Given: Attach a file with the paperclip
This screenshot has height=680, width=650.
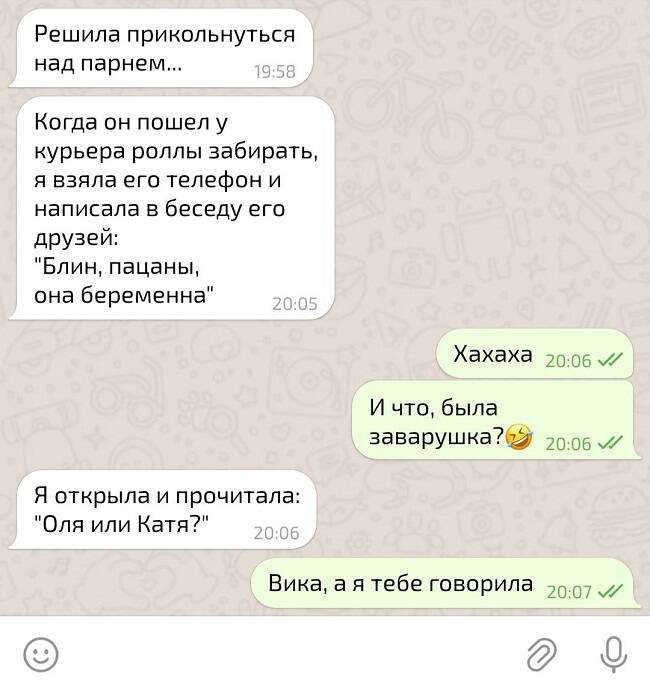Looking at the screenshot, I should coord(542,654).
